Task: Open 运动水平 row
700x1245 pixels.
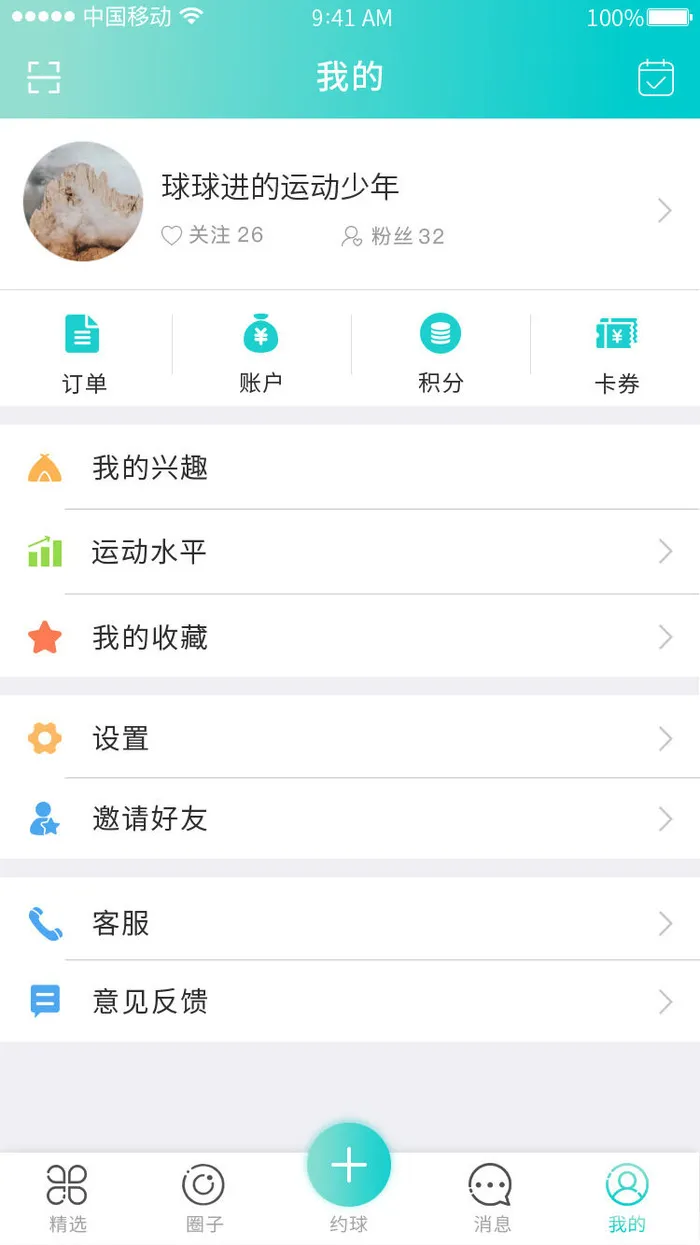Action: 350,552
